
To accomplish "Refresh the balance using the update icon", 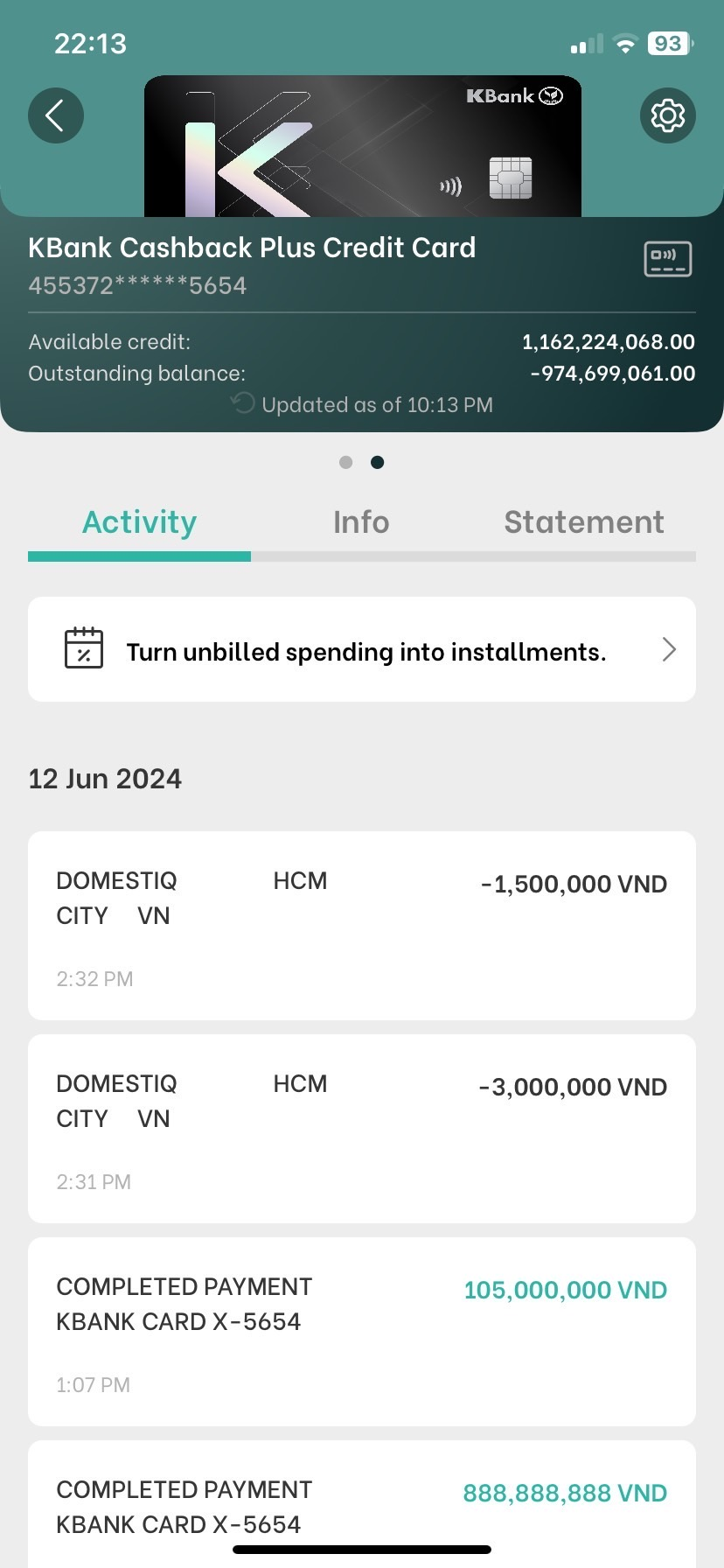I will (x=242, y=403).
